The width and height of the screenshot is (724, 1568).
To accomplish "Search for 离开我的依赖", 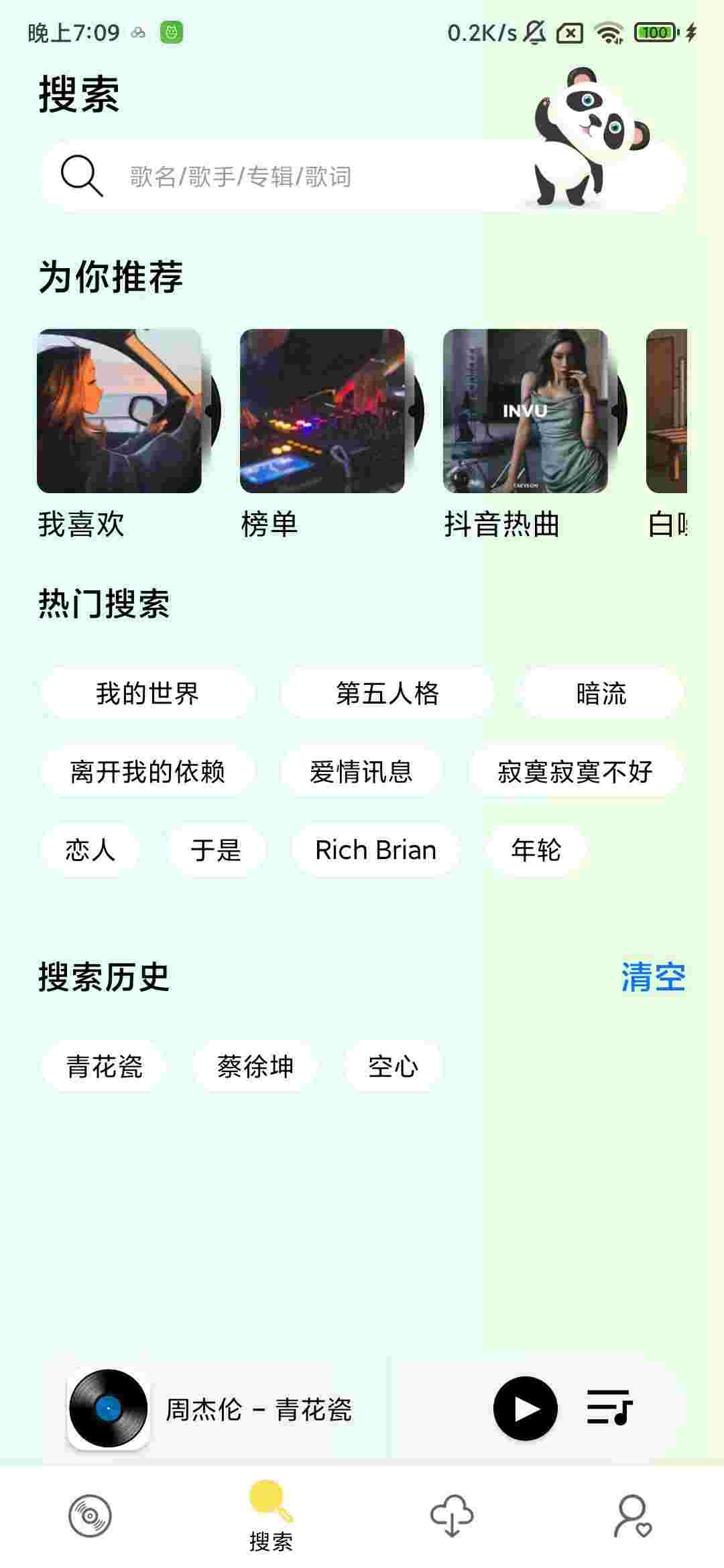I will pyautogui.click(x=147, y=772).
